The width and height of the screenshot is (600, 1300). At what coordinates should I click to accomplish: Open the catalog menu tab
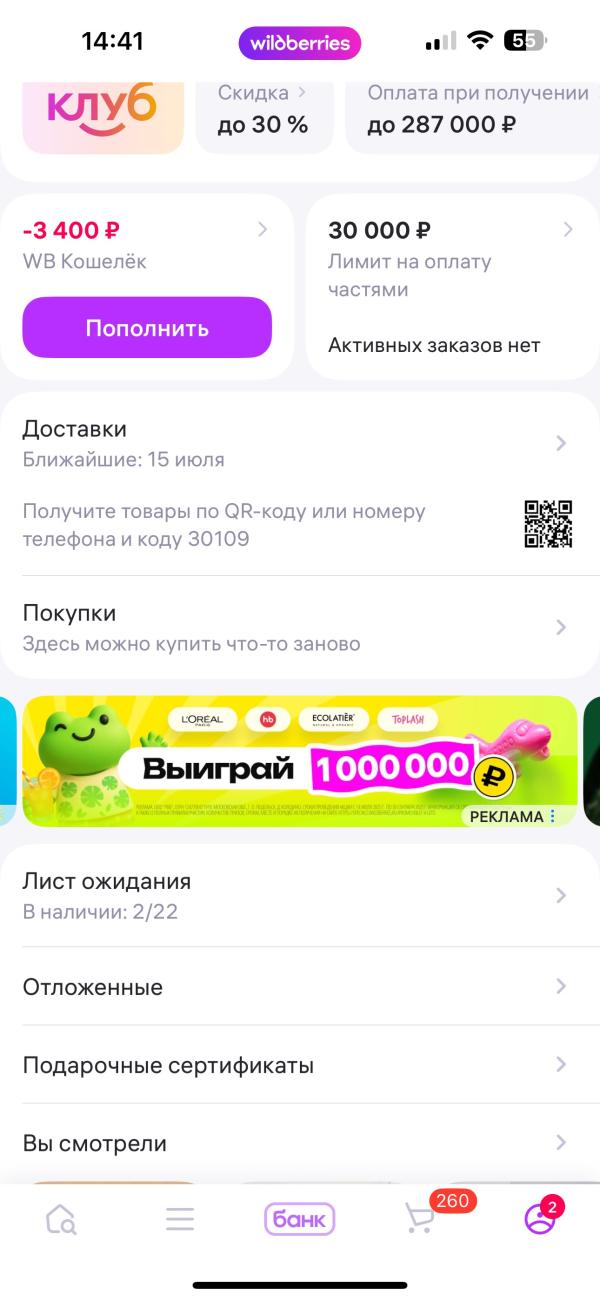point(180,1219)
